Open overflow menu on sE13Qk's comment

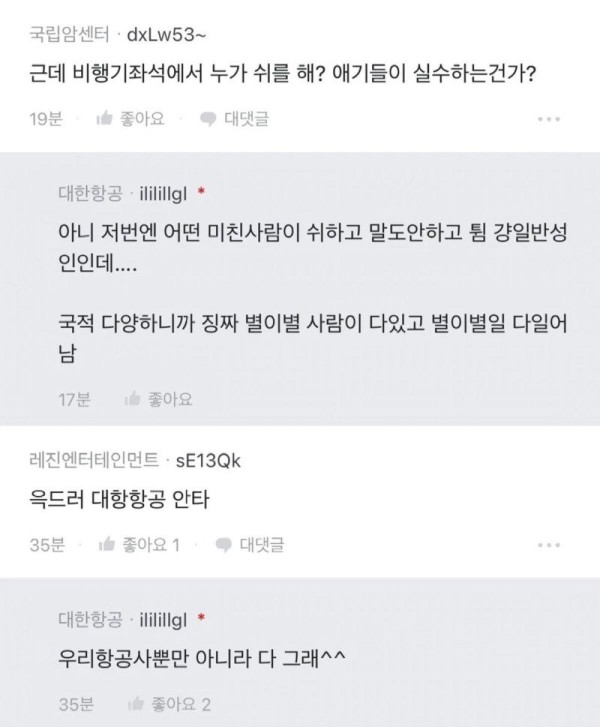[549, 545]
